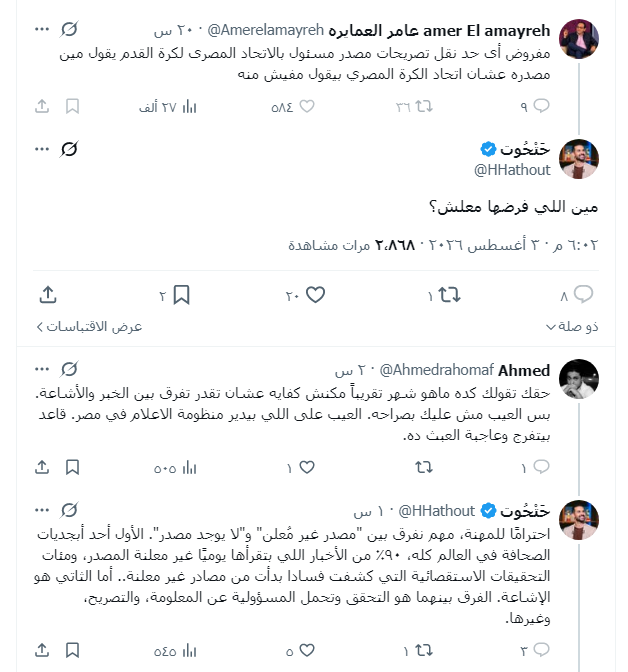Retweet amer El amayreh's tweet
Viewport: 628px width, 672px height.
(x=424, y=106)
